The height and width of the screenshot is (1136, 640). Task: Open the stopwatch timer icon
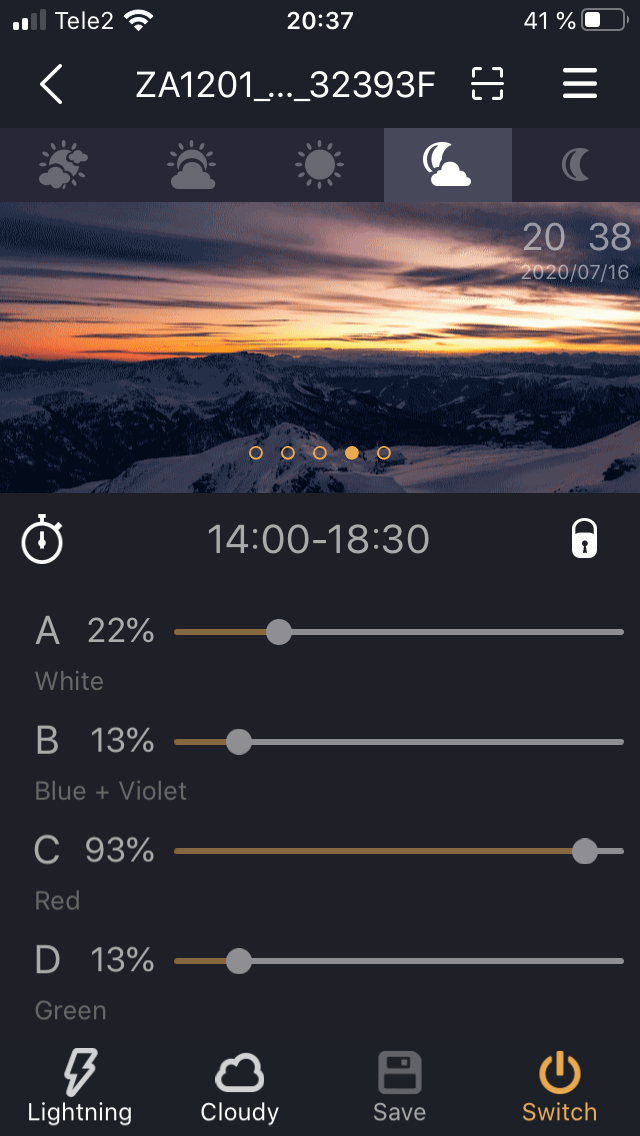tap(42, 540)
